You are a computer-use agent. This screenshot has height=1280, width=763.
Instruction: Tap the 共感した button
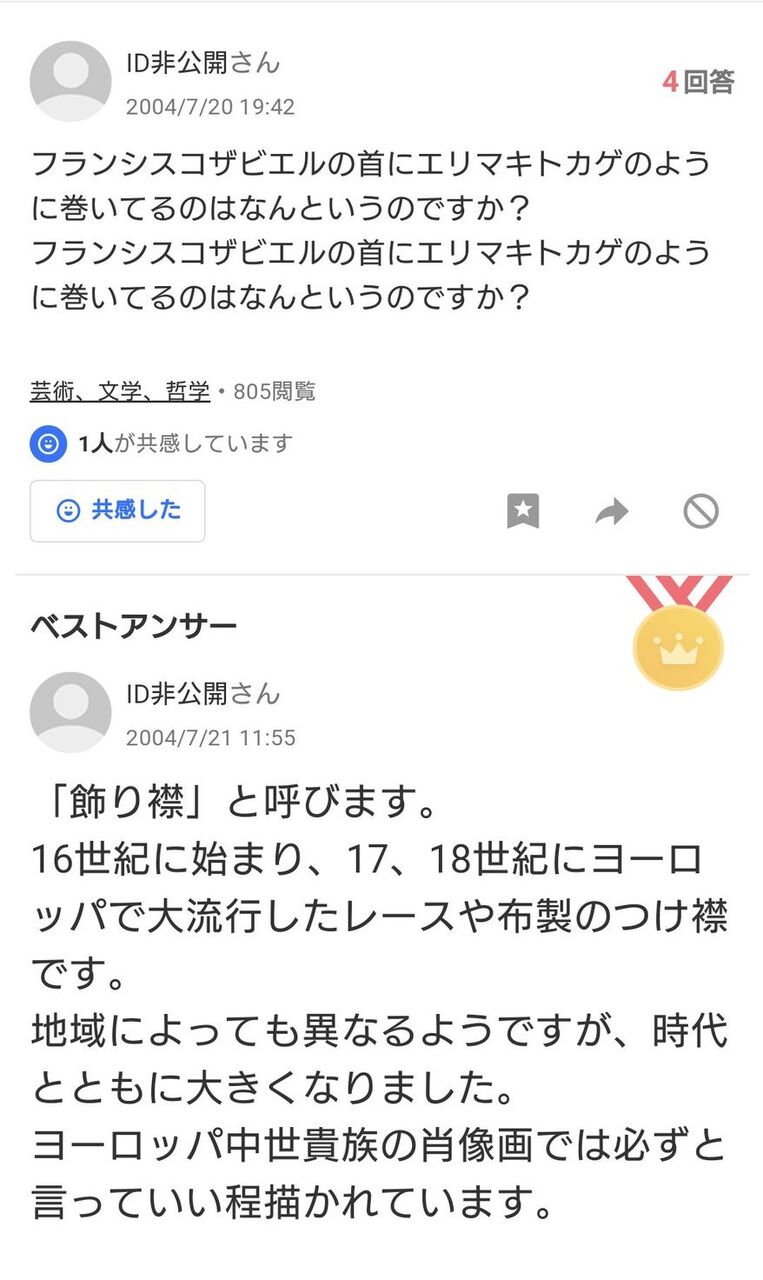pos(117,511)
